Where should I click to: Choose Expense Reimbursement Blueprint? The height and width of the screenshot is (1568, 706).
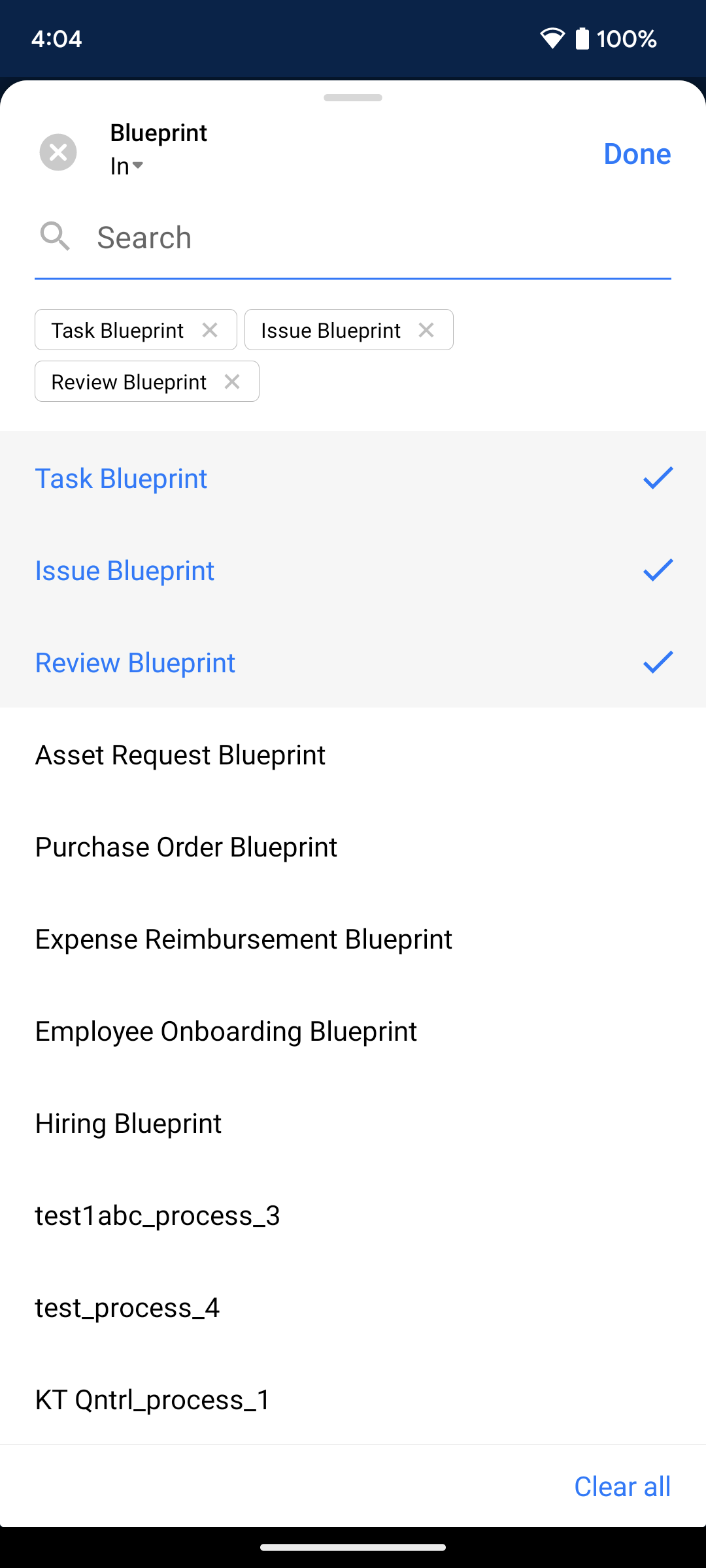point(353,939)
